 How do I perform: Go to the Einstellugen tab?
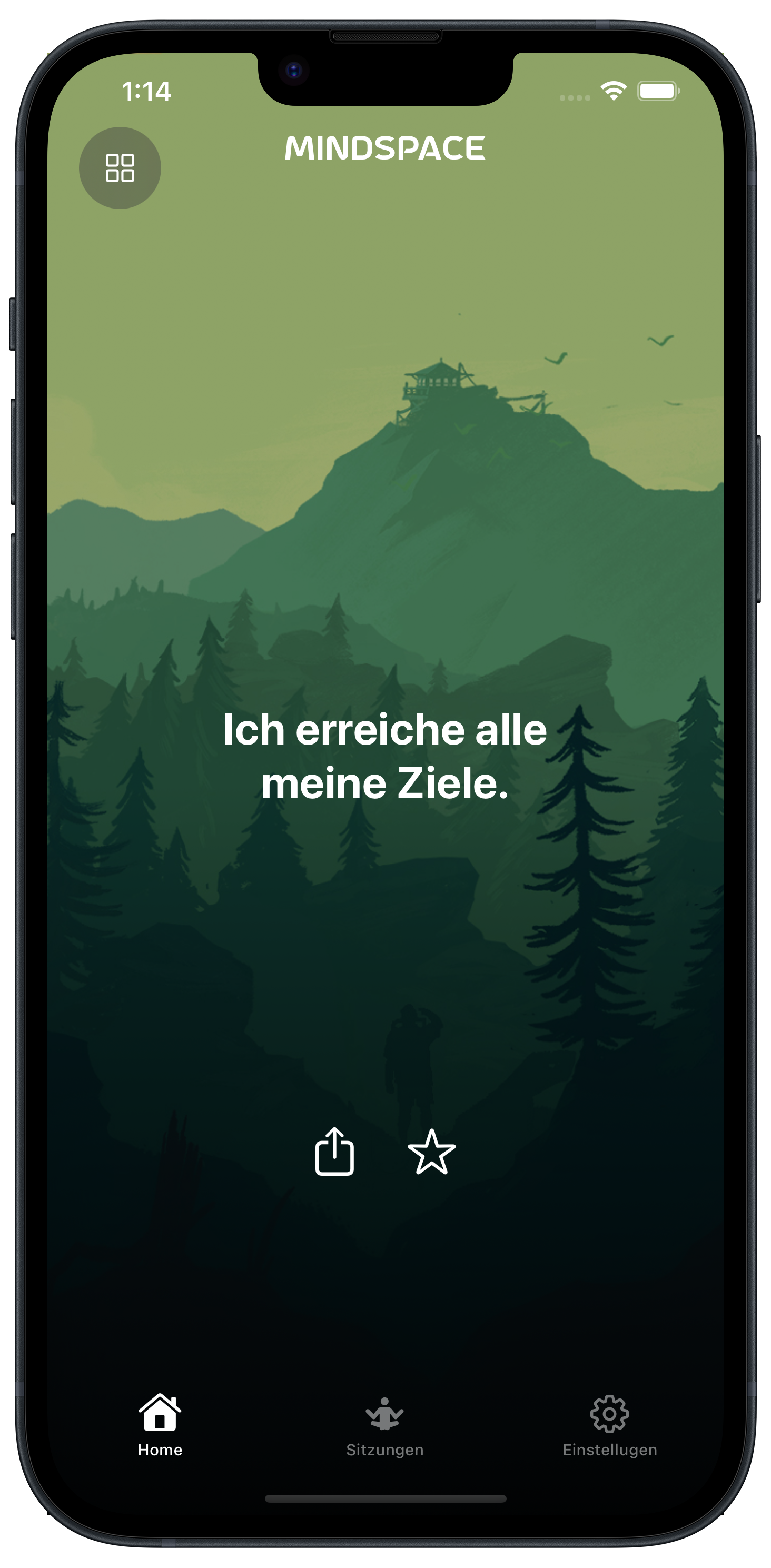609,1424
